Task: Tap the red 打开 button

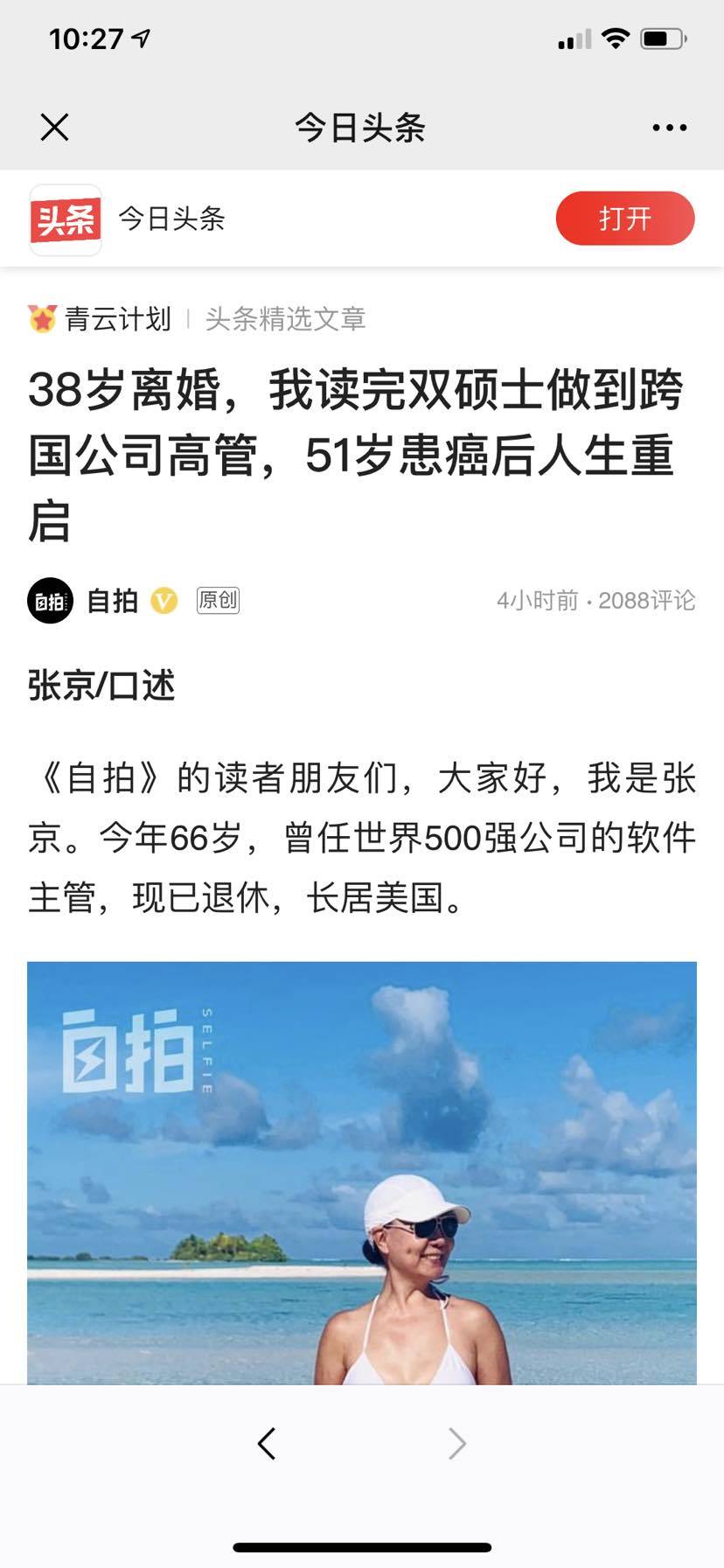Action: [624, 219]
